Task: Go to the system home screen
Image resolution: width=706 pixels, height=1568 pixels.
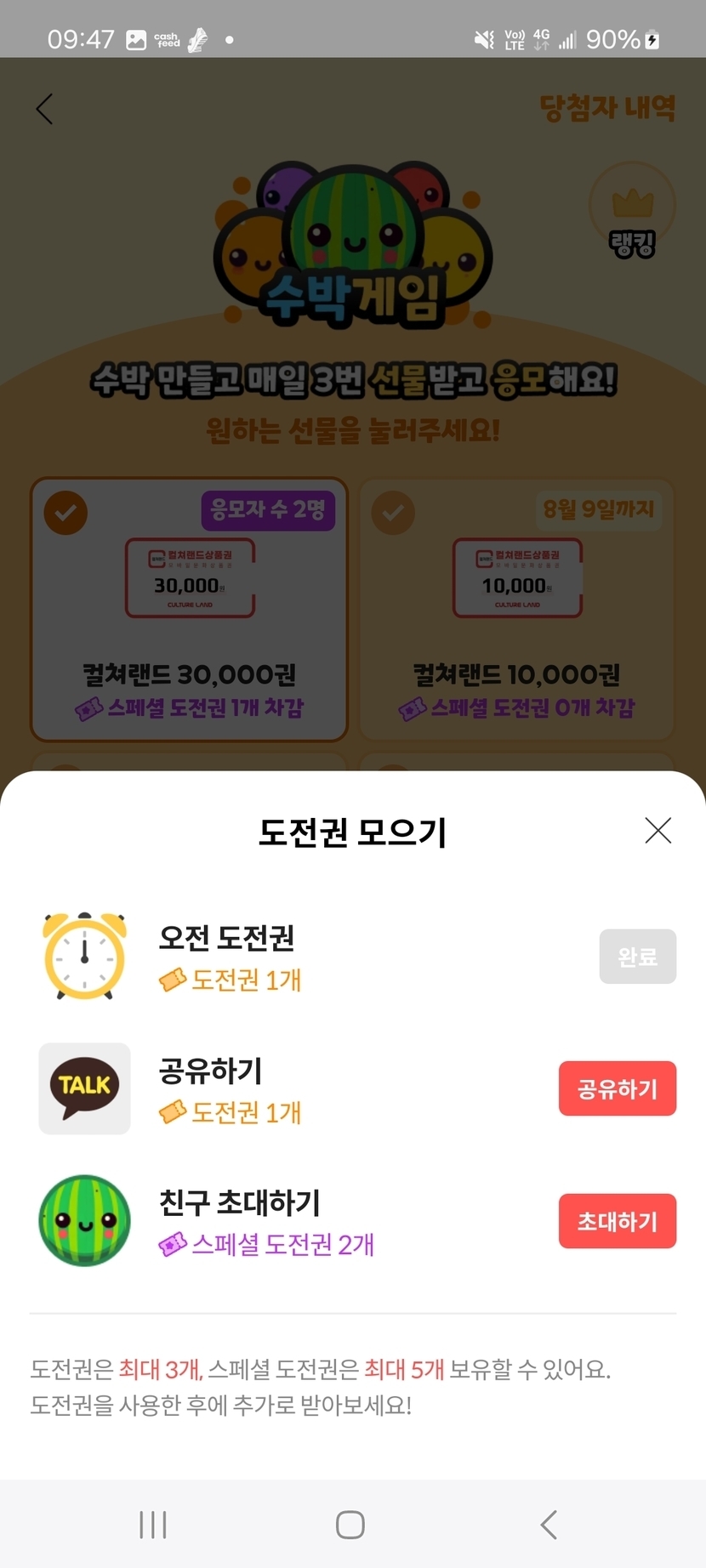Action: [350, 1525]
